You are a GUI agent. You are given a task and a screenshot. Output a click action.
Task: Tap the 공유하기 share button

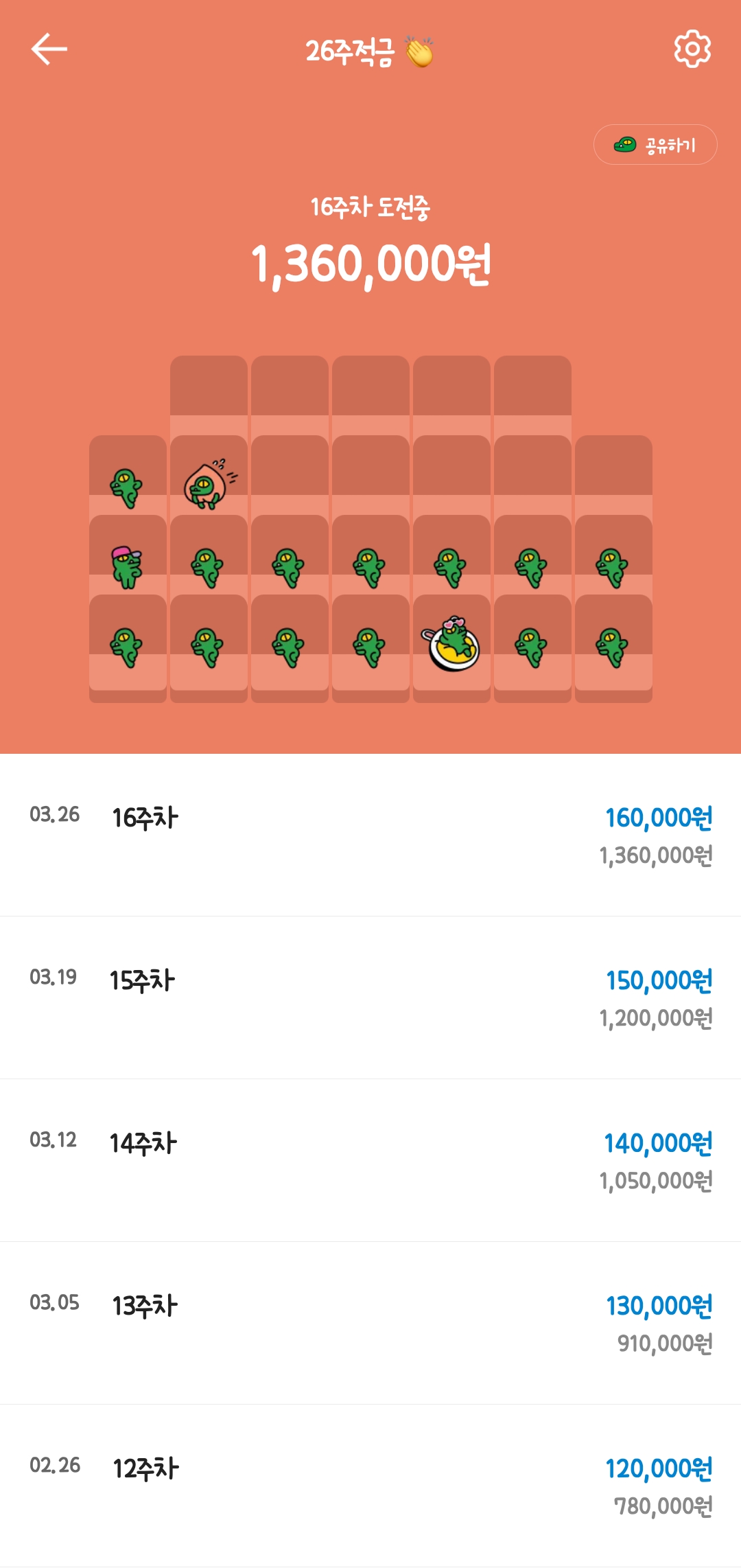click(x=655, y=145)
